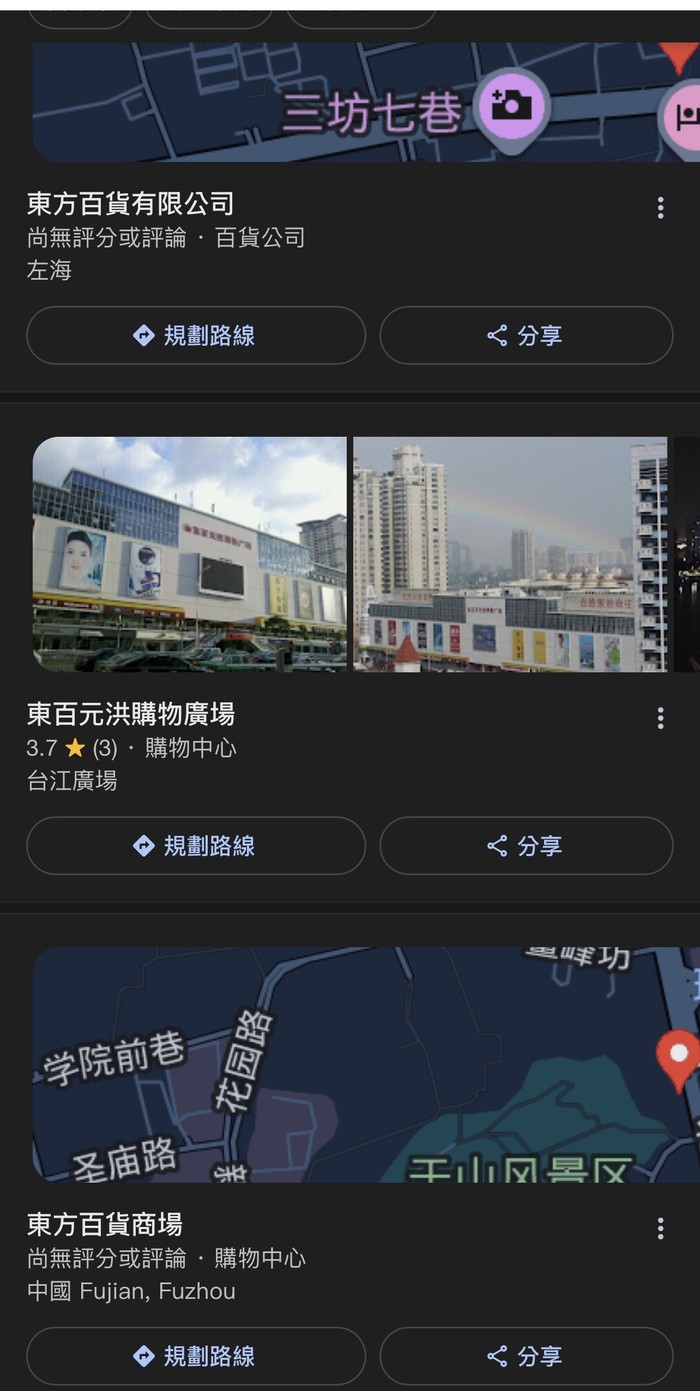
Task: Open overflow menu for 東方百貨商場
Action: coord(660,1229)
